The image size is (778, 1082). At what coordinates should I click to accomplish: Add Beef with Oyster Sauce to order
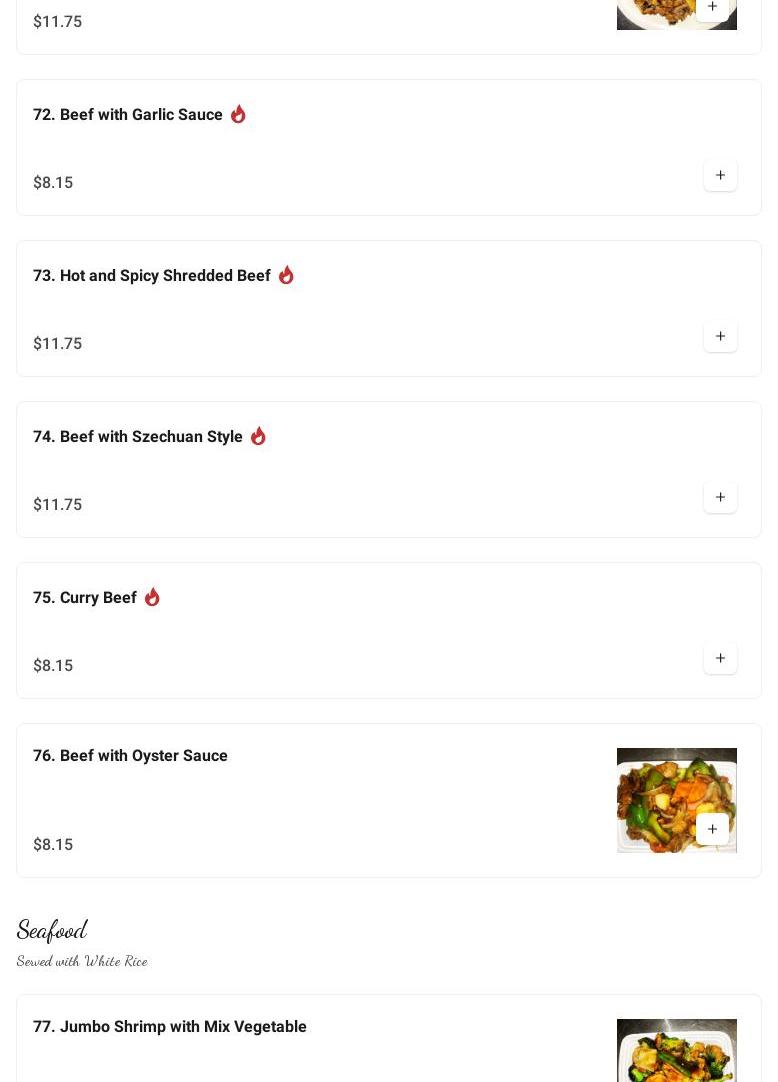(x=712, y=829)
